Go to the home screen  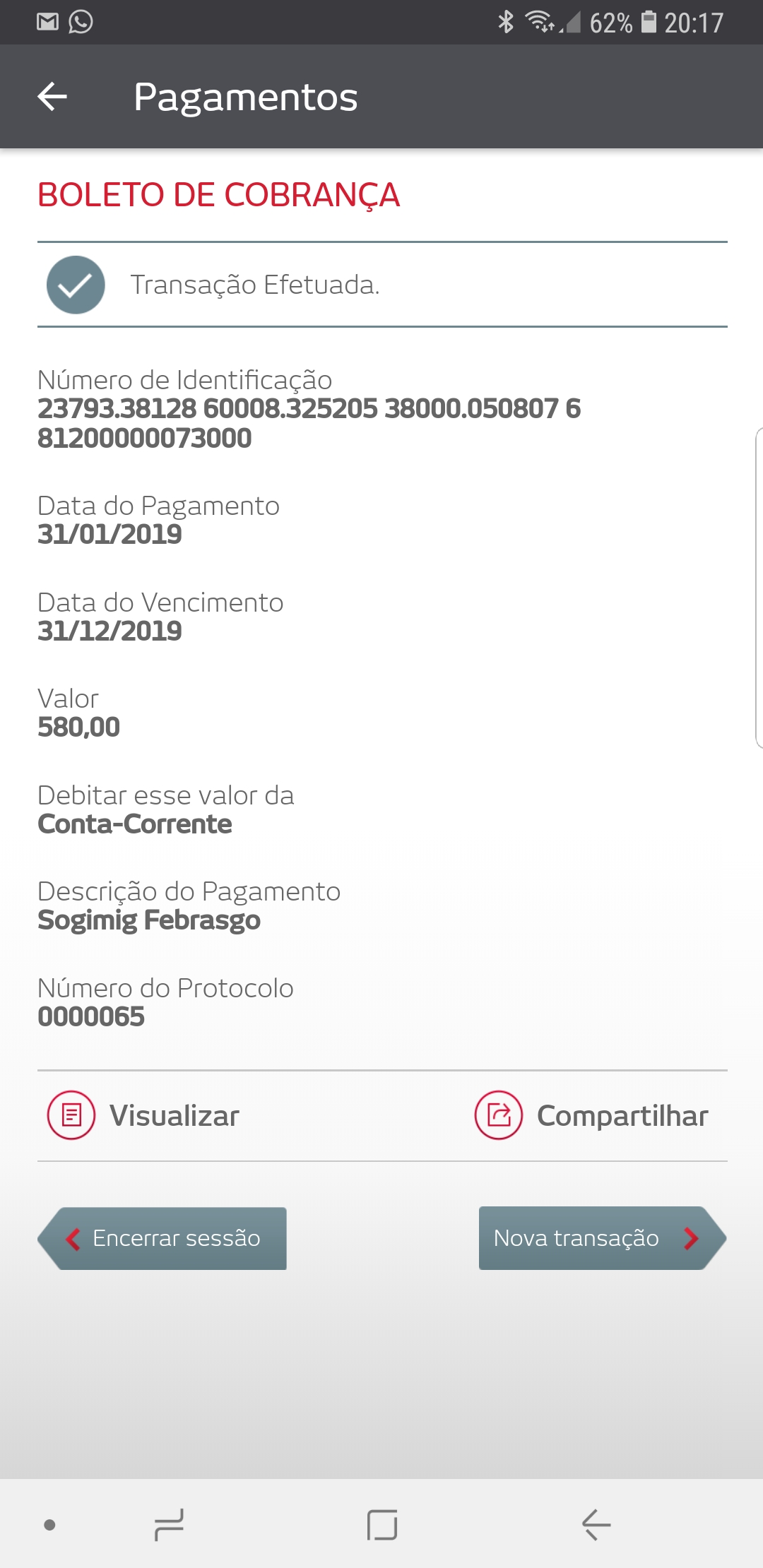click(382, 1524)
